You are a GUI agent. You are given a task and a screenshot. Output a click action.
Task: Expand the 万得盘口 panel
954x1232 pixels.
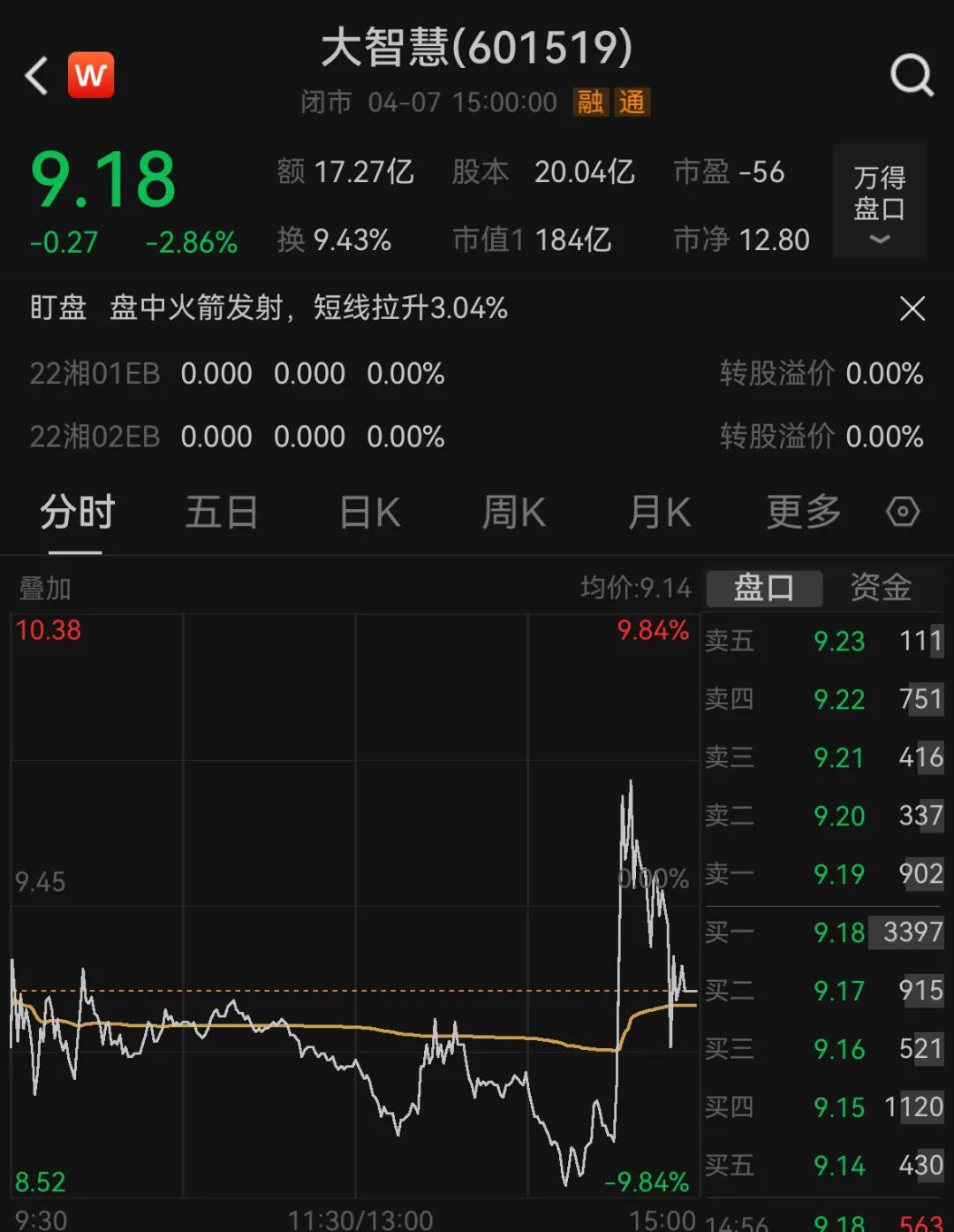click(x=879, y=201)
